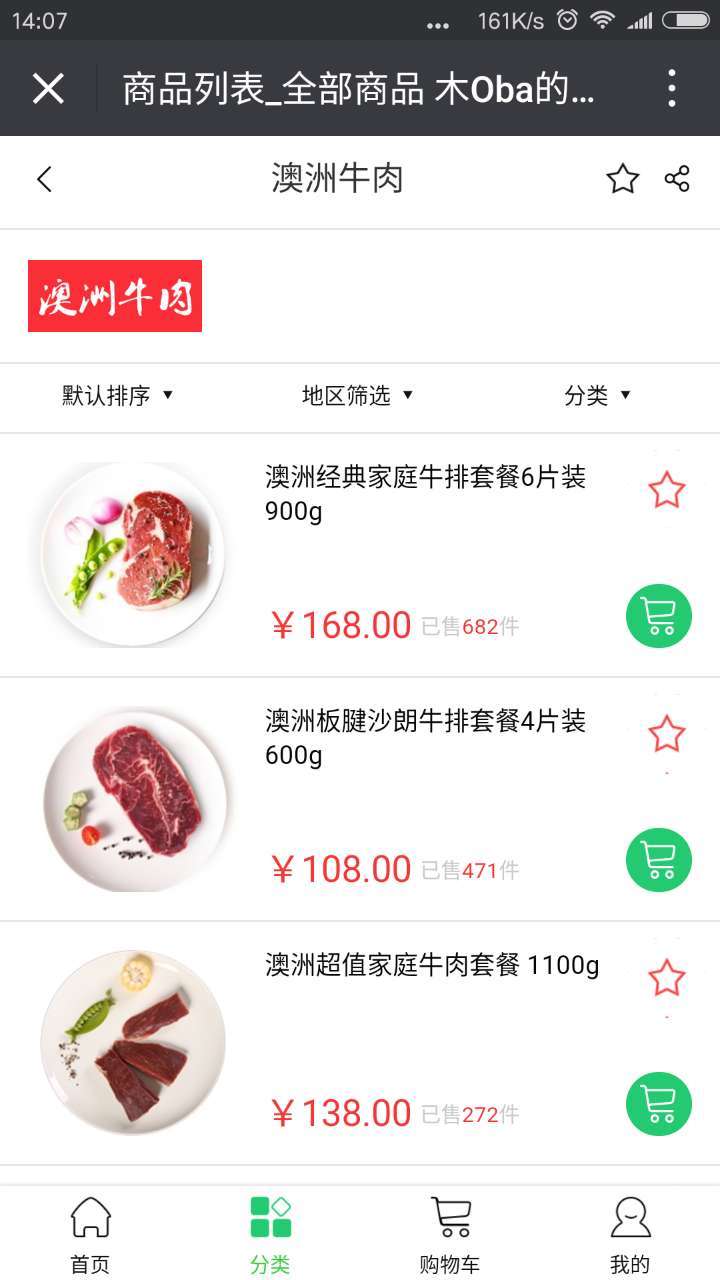The width and height of the screenshot is (720, 1280).
Task: Open the 地区筛选 region filter
Action: (x=358, y=395)
